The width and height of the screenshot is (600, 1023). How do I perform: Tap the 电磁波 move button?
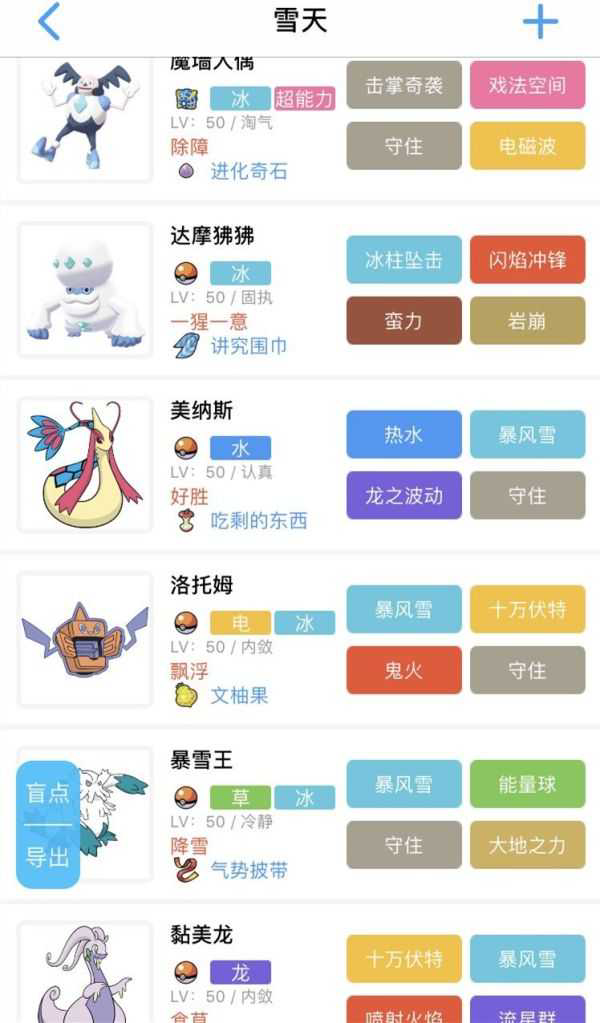pyautogui.click(x=527, y=146)
